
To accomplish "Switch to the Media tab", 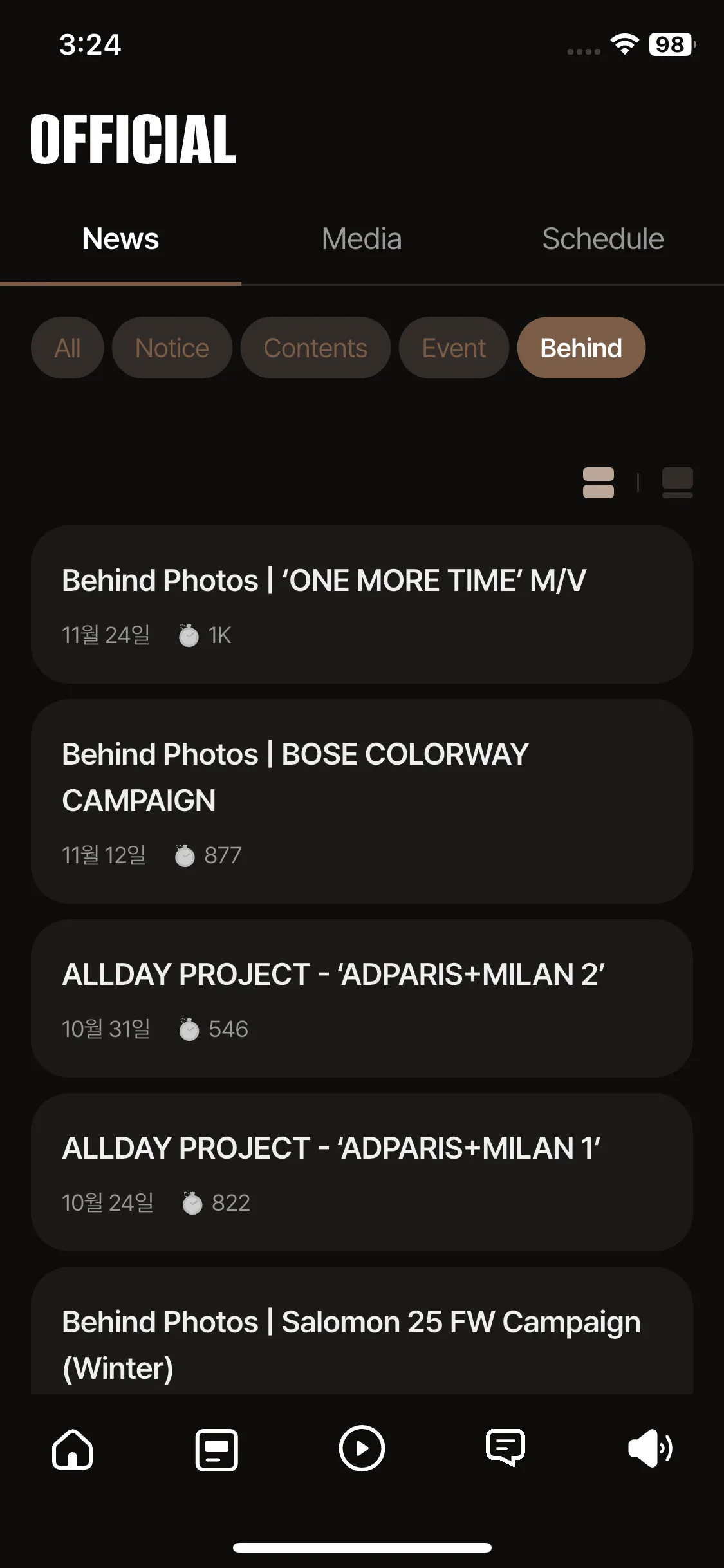I will tap(361, 239).
